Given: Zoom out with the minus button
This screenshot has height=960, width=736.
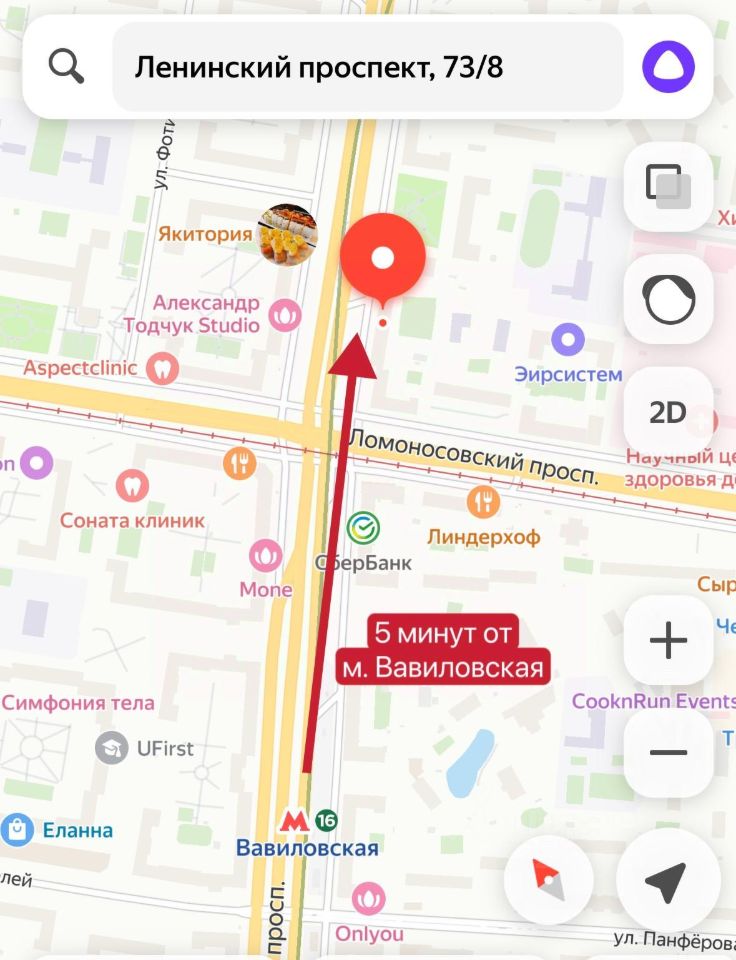Looking at the screenshot, I should pyautogui.click(x=667, y=753).
